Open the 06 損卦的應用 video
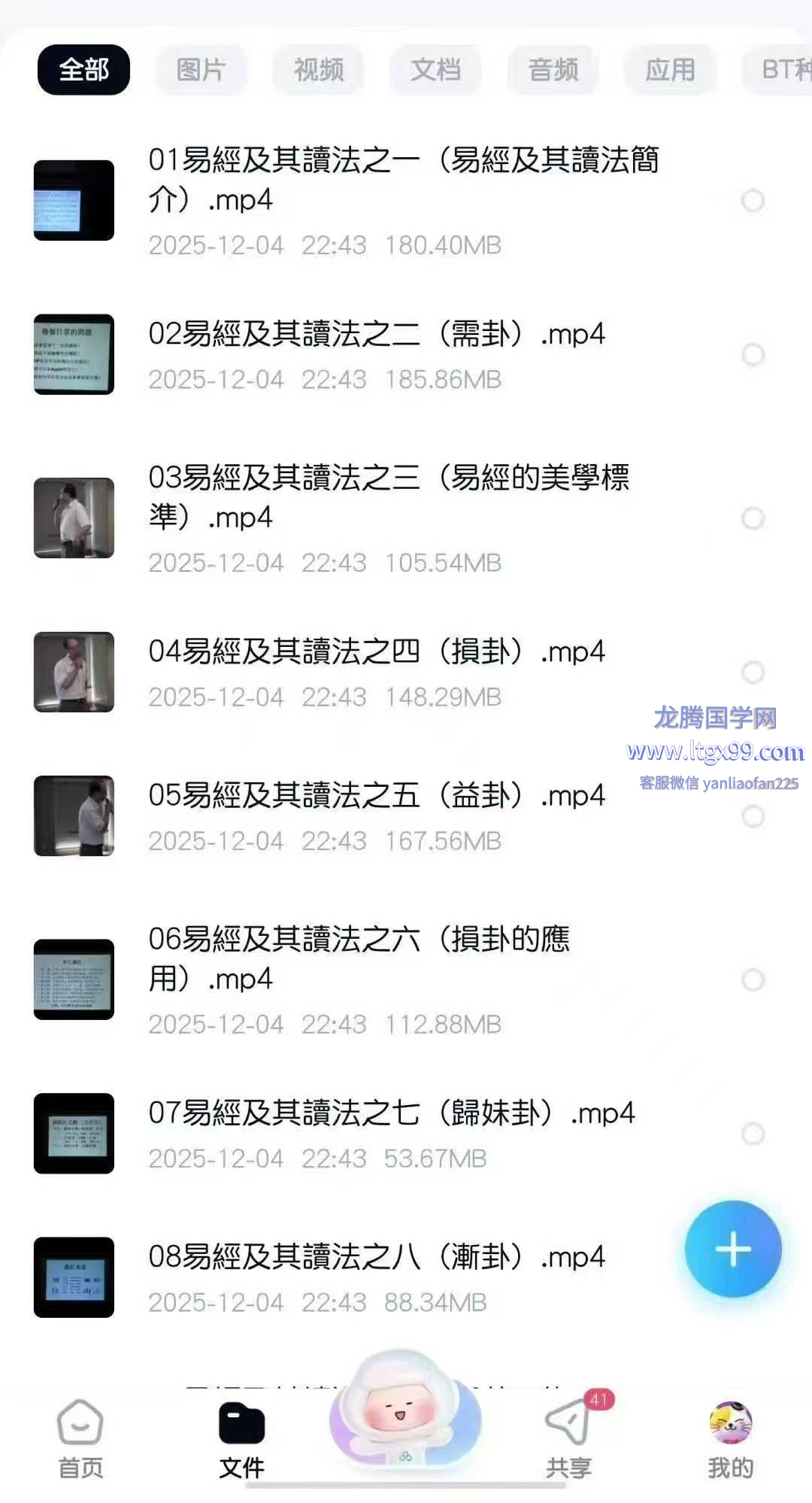The width and height of the screenshot is (812, 1503). (x=359, y=958)
